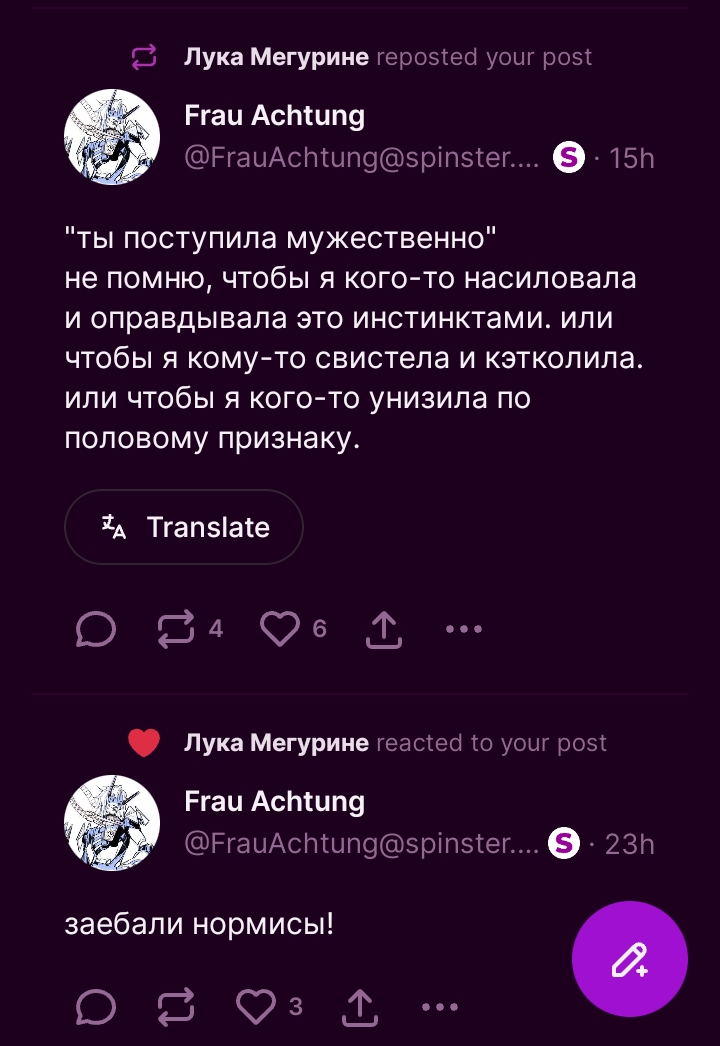Translate the 15h post
The height and width of the screenshot is (1046, 720).
coord(184,527)
